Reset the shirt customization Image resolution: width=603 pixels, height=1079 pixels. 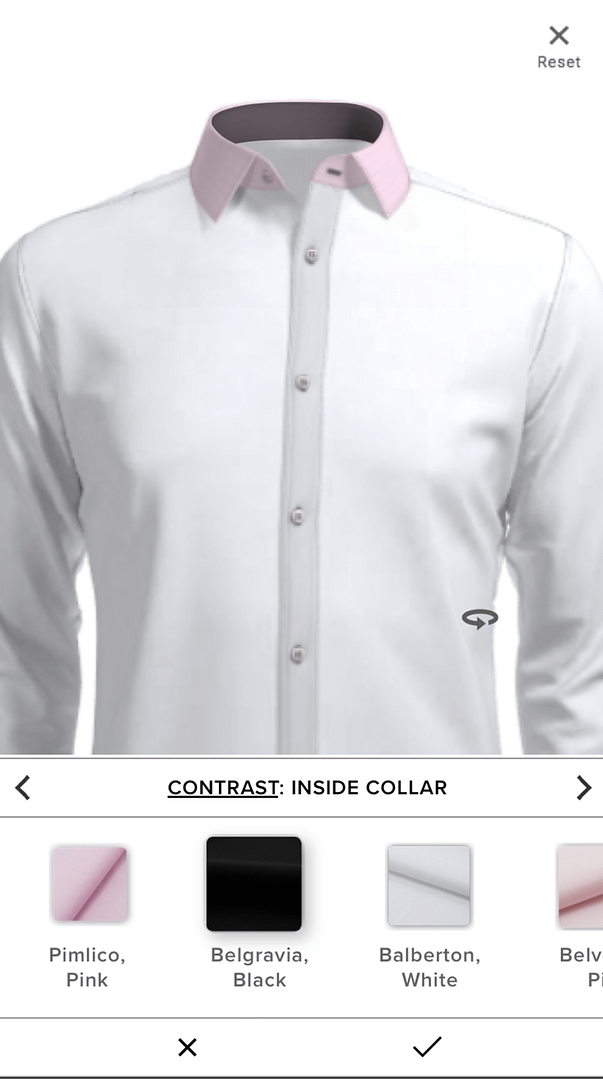click(558, 46)
